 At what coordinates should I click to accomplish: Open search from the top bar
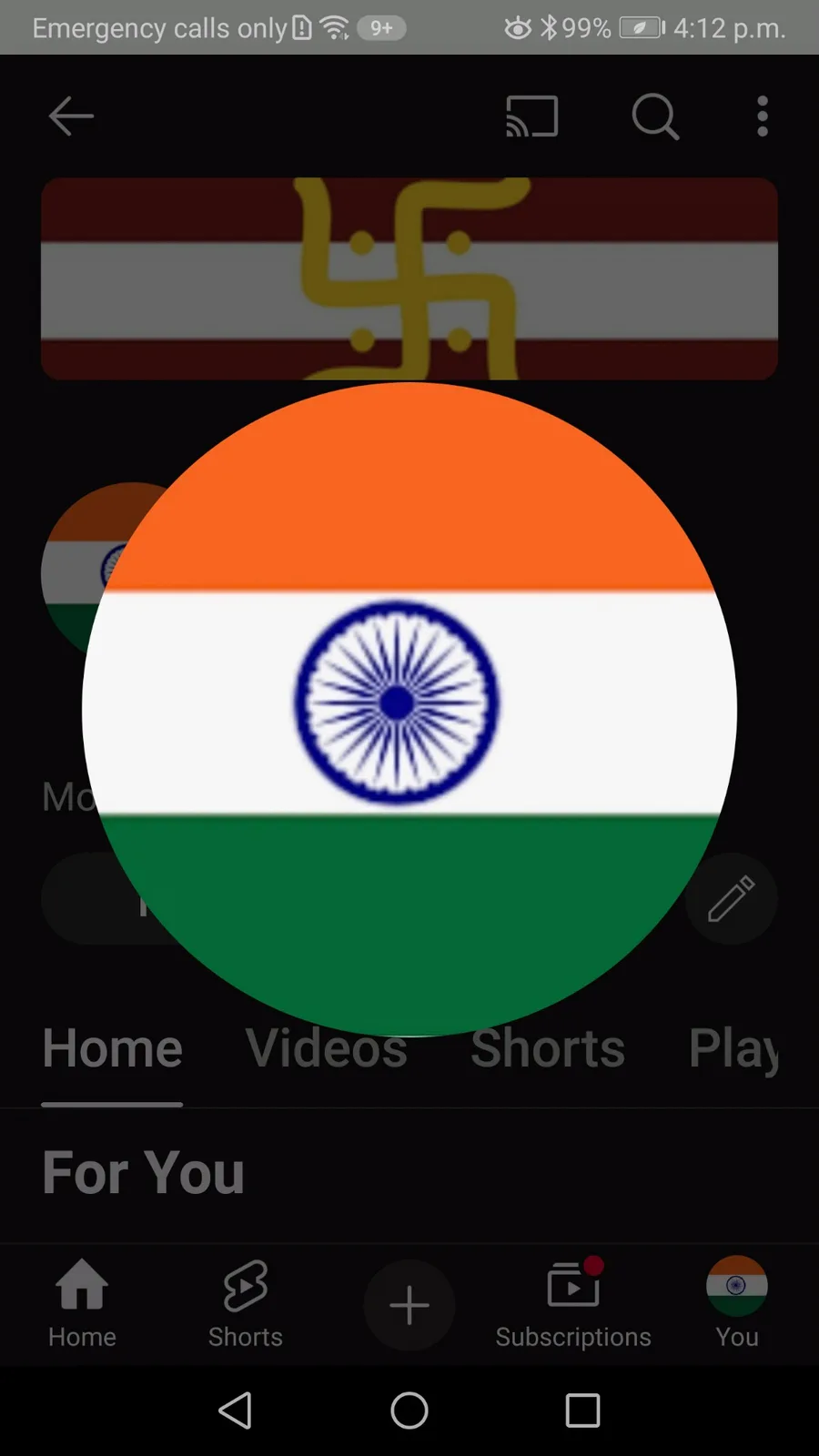tap(655, 116)
